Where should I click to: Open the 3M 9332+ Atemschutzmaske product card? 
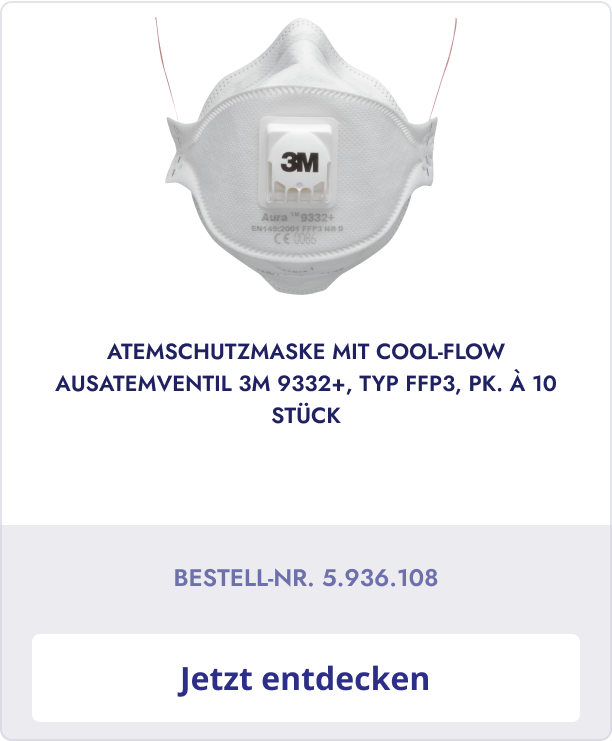[x=305, y=381]
